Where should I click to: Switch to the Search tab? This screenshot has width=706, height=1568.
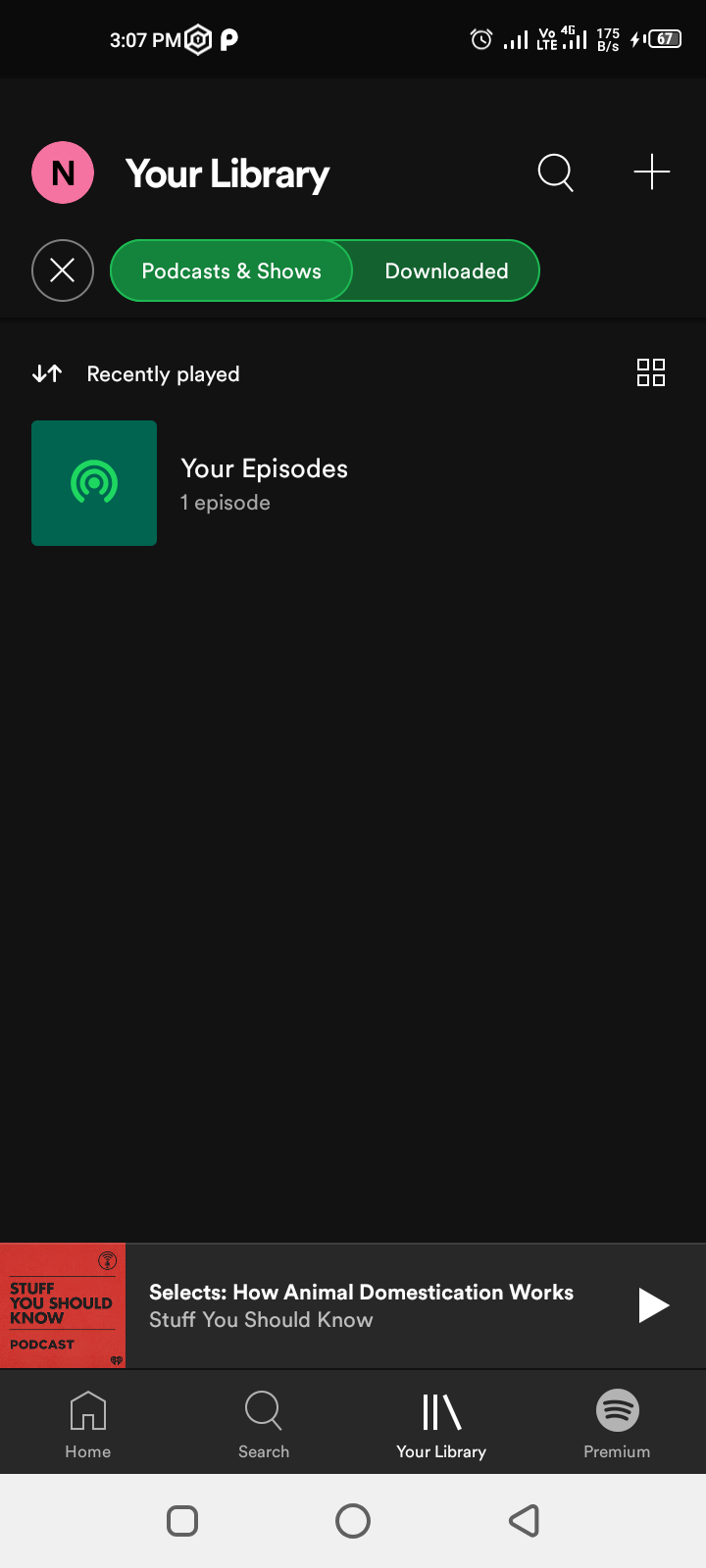coord(264,1425)
